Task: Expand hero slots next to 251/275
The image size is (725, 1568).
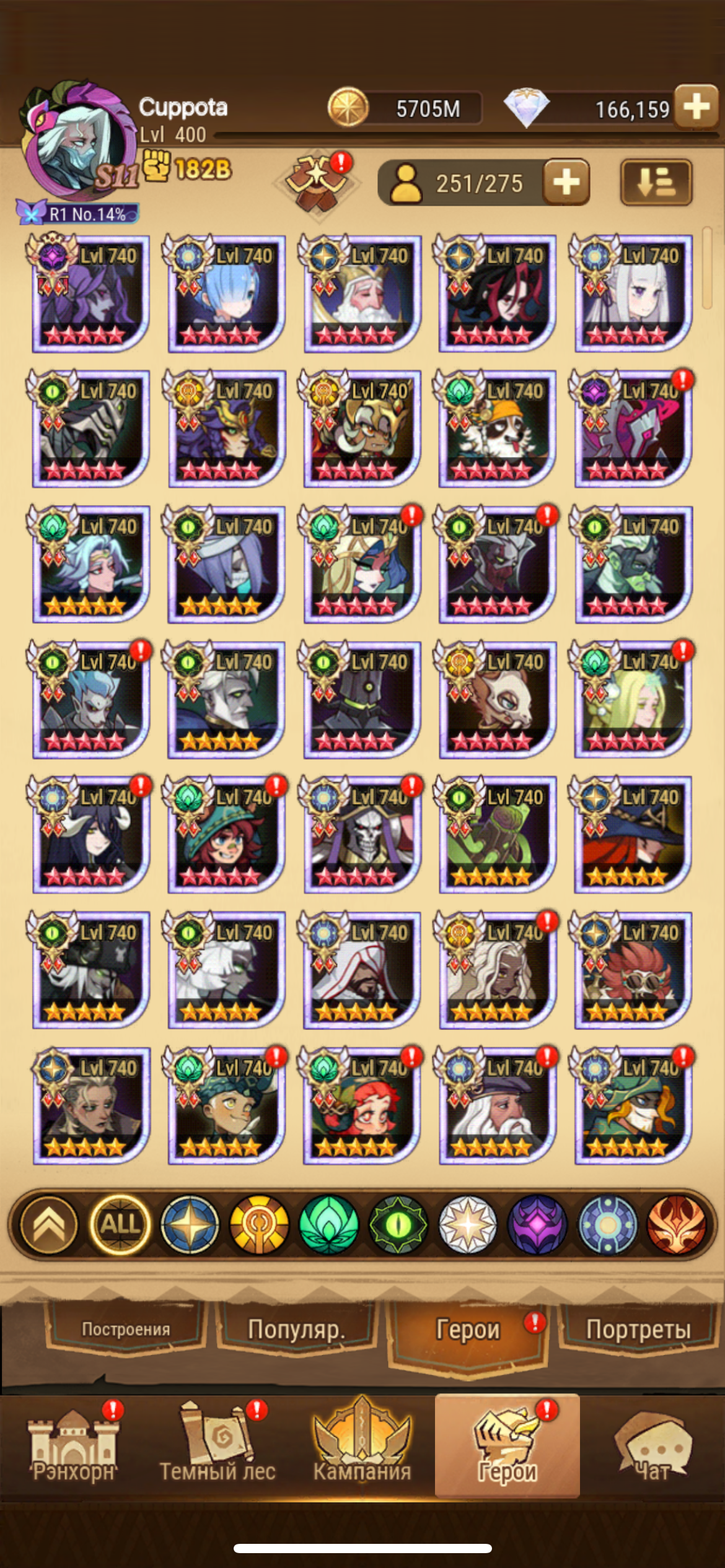Action: (566, 183)
